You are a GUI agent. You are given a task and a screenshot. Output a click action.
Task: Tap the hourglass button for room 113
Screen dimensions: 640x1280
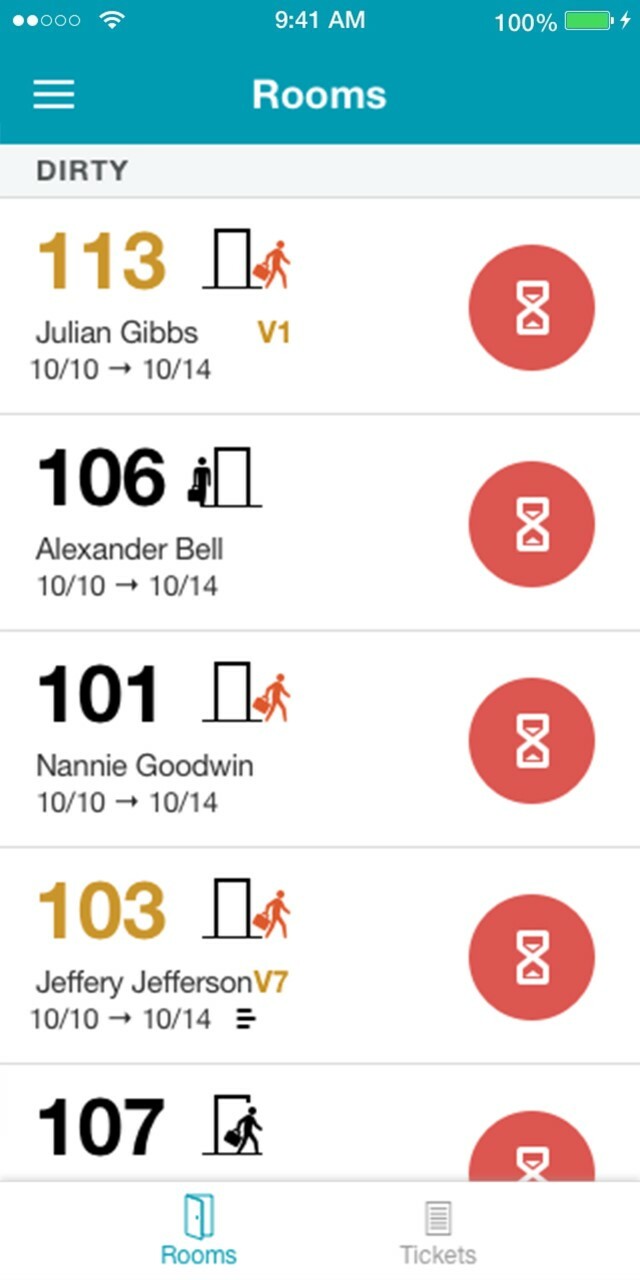coord(531,307)
